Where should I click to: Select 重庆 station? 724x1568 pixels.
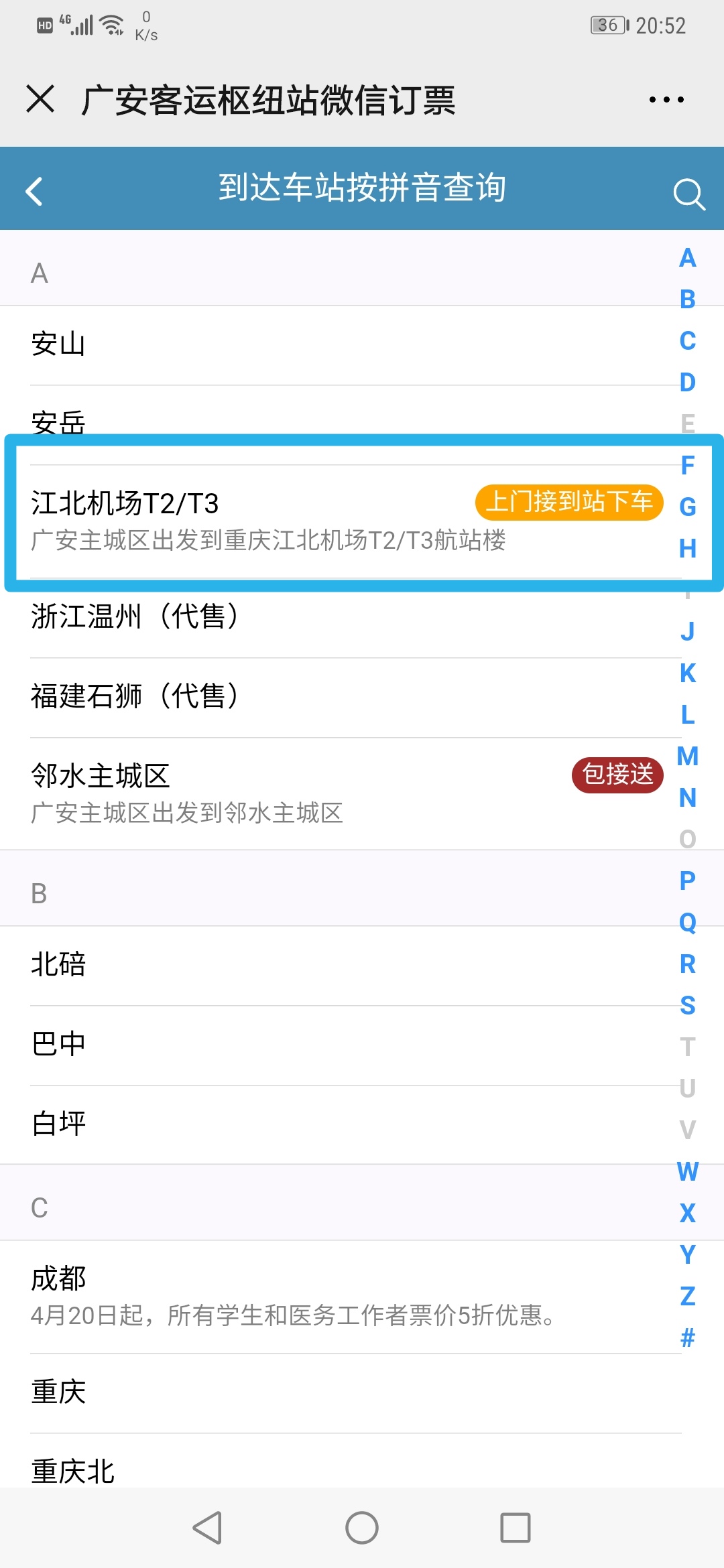(x=58, y=1392)
